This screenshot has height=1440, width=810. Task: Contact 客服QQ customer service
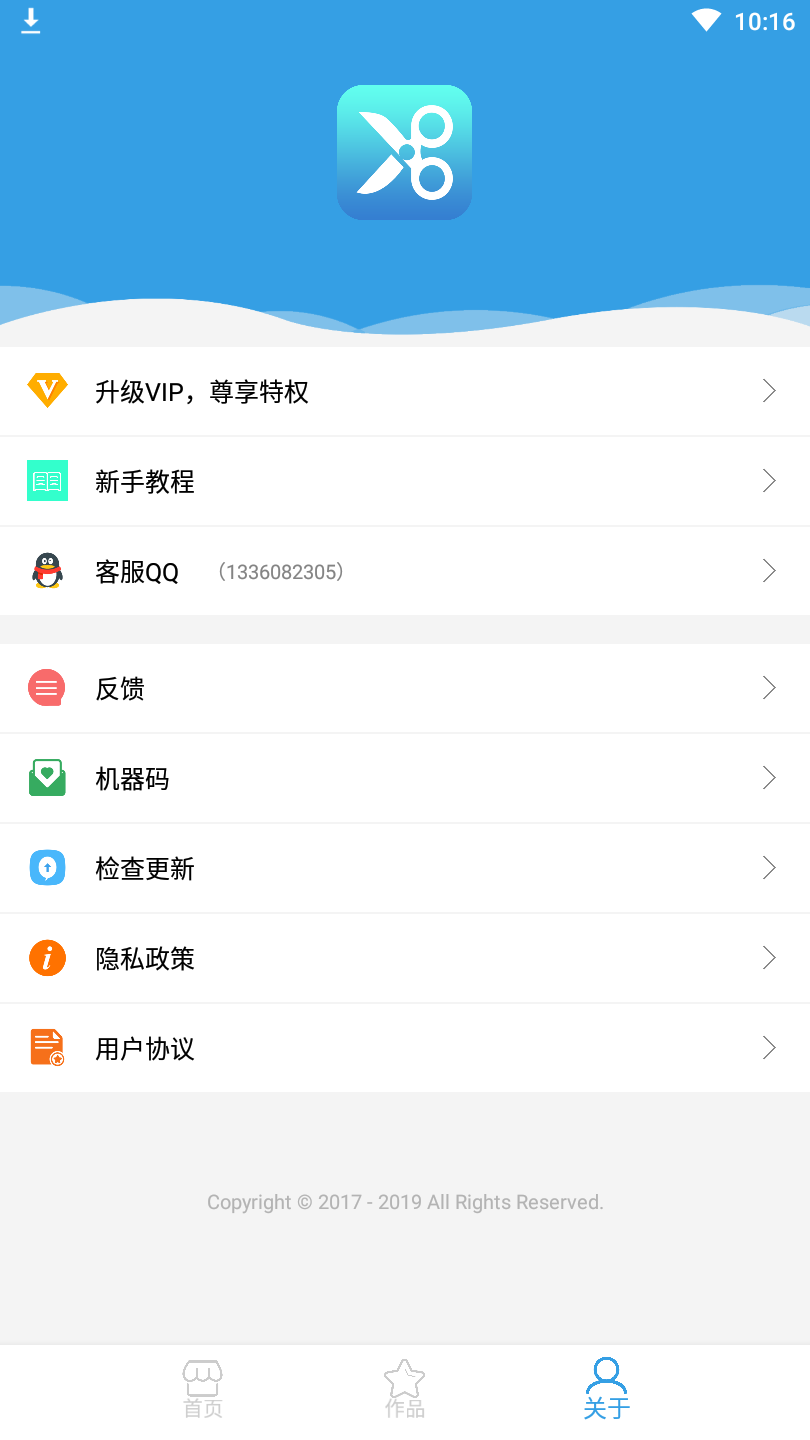click(404, 571)
